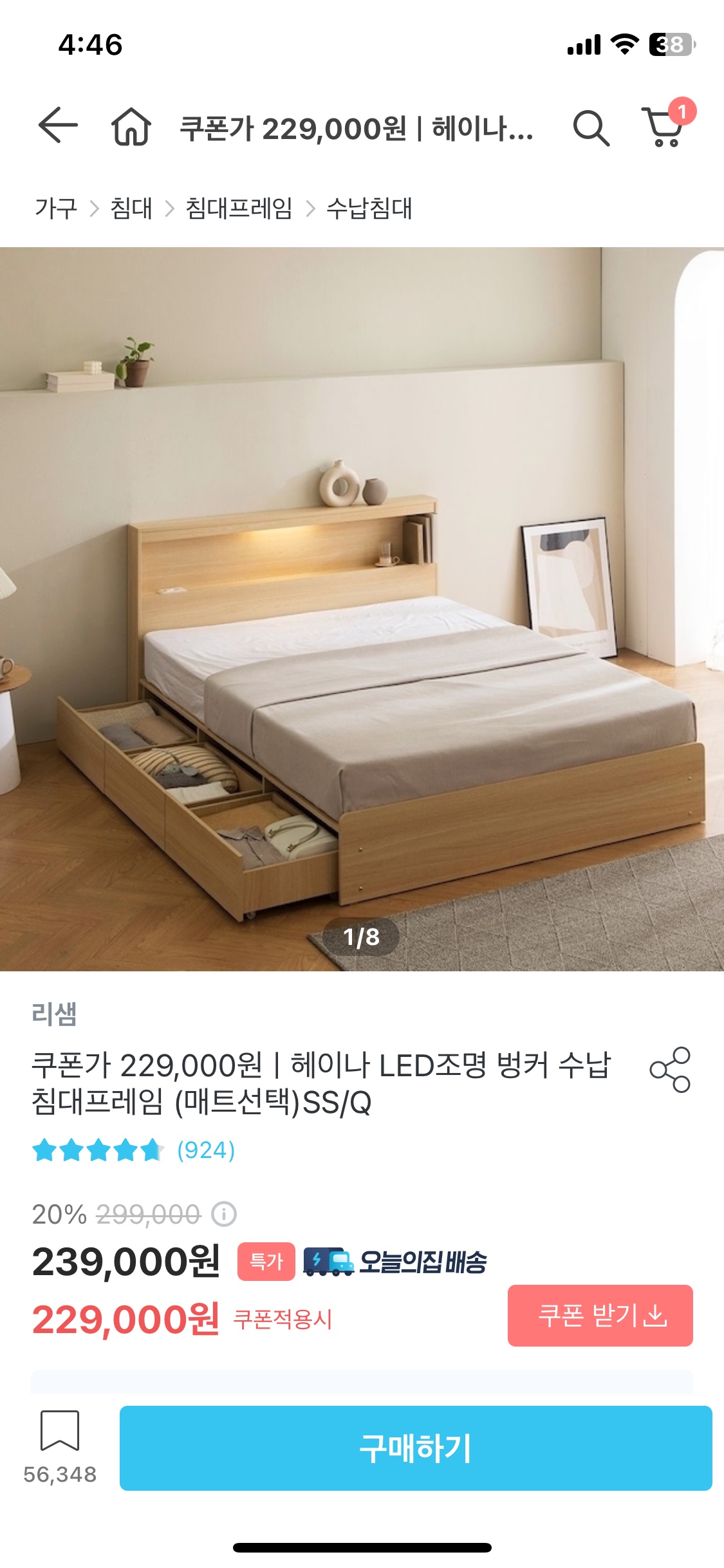Viewport: 724px width, 1568px height.
Task: Tap the 쿠폰 받기 button
Action: click(600, 1316)
